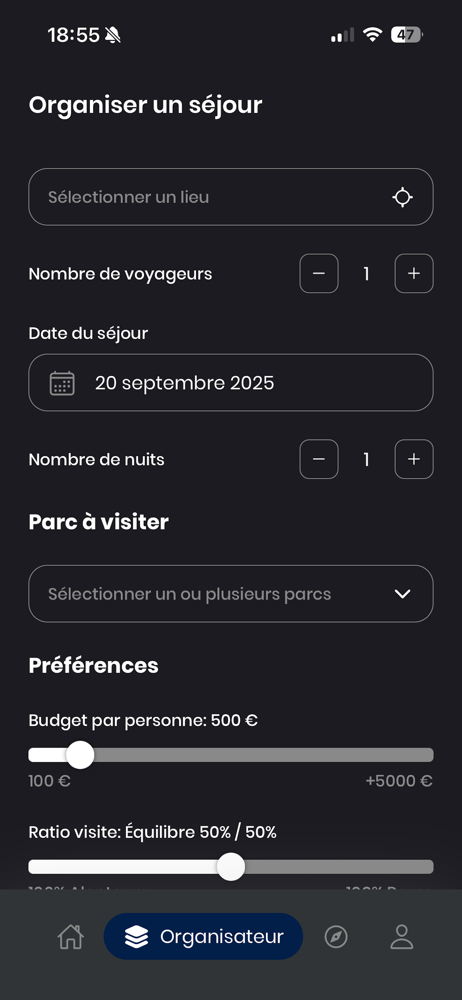
Task: Use the current location crosshair icon
Action: click(402, 197)
